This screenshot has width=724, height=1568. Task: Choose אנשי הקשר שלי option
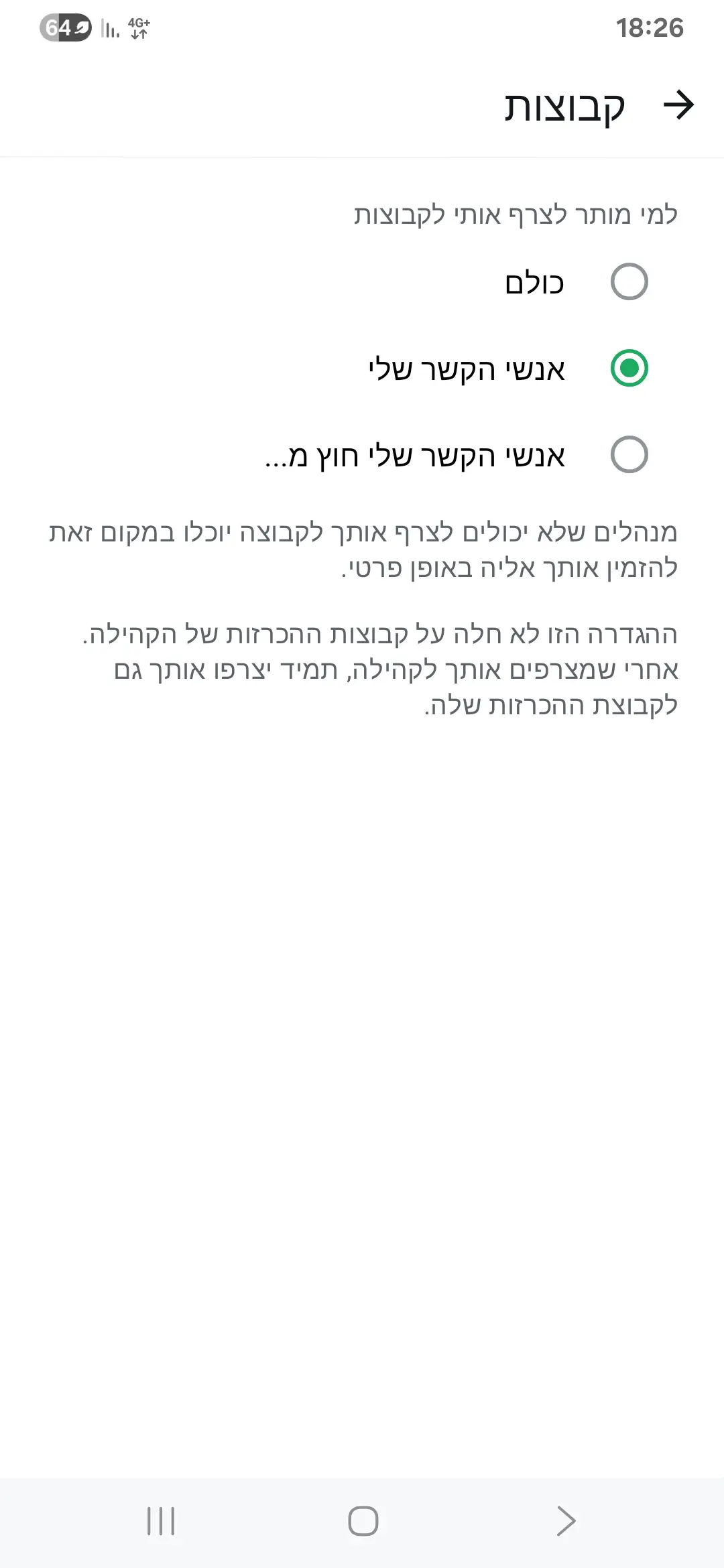pyautogui.click(x=629, y=368)
